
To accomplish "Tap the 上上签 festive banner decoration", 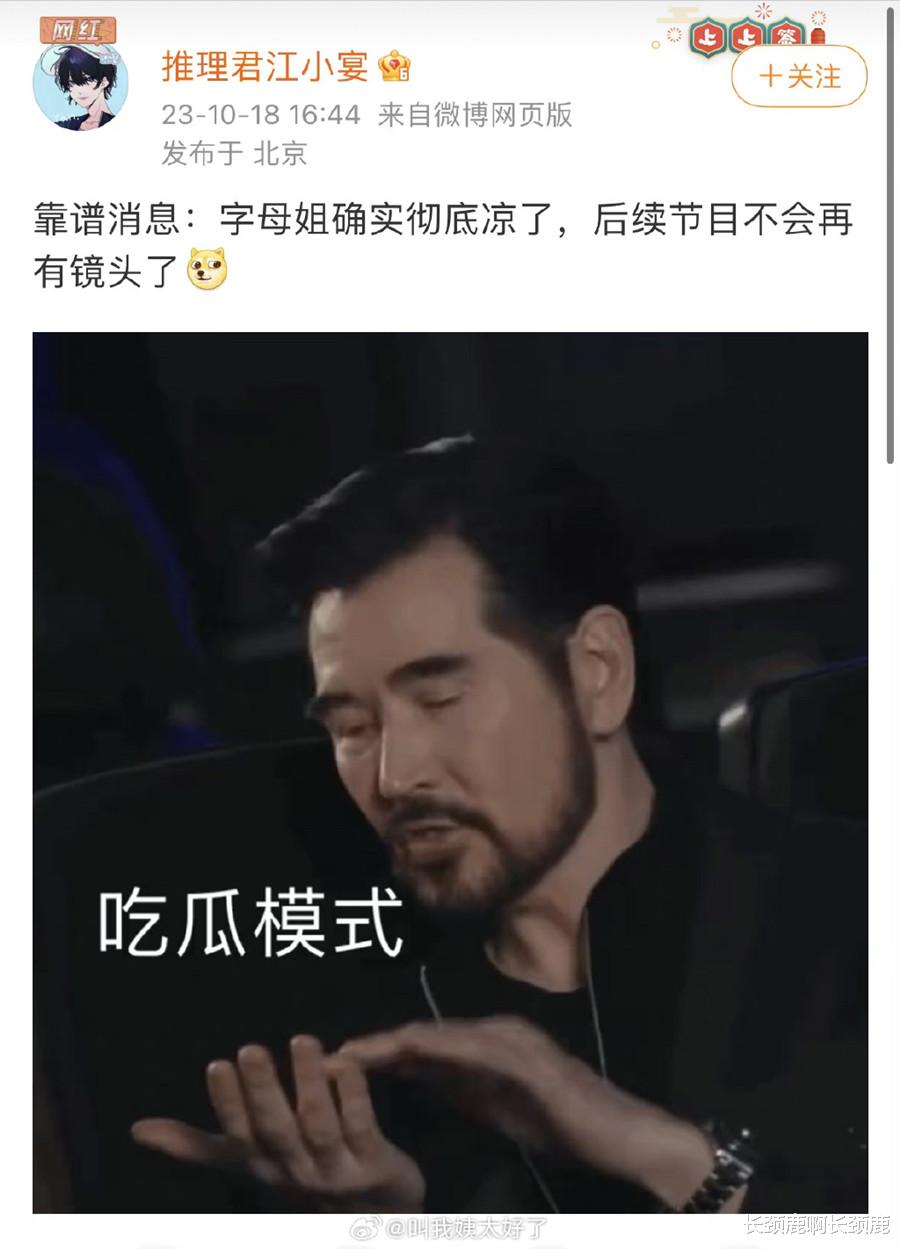I will 745,35.
